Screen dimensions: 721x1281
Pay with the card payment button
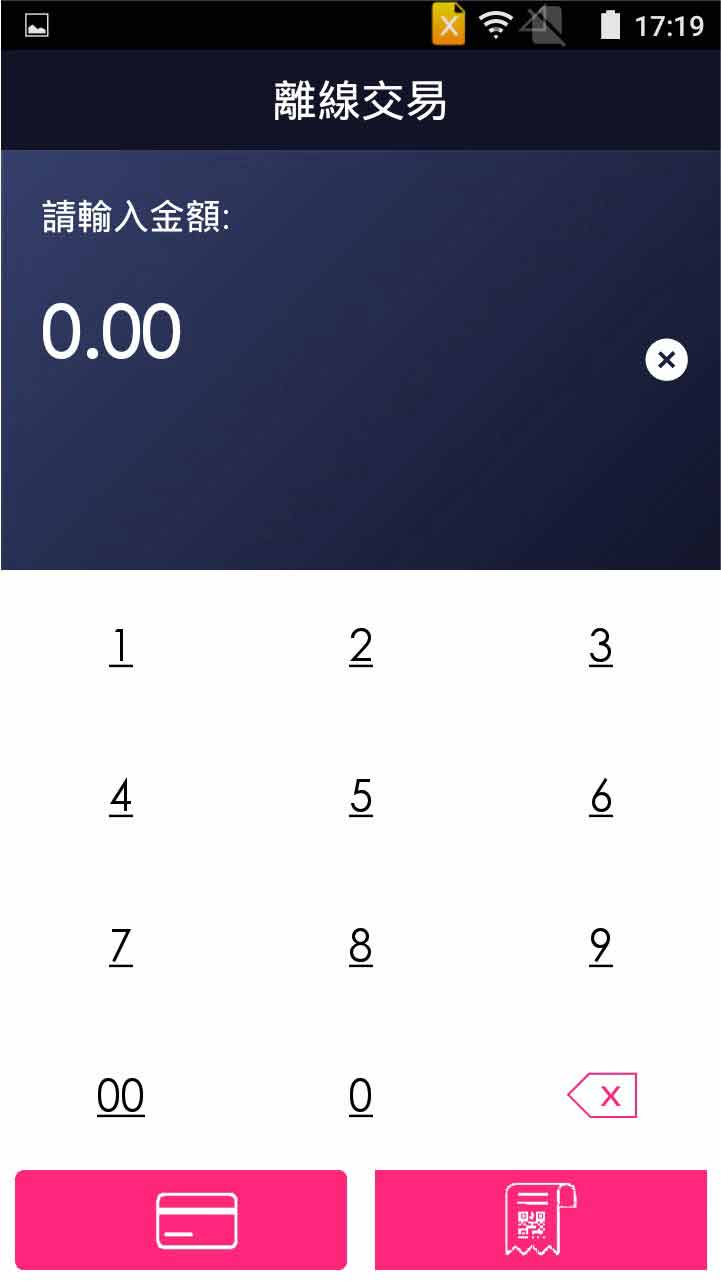click(x=181, y=1220)
